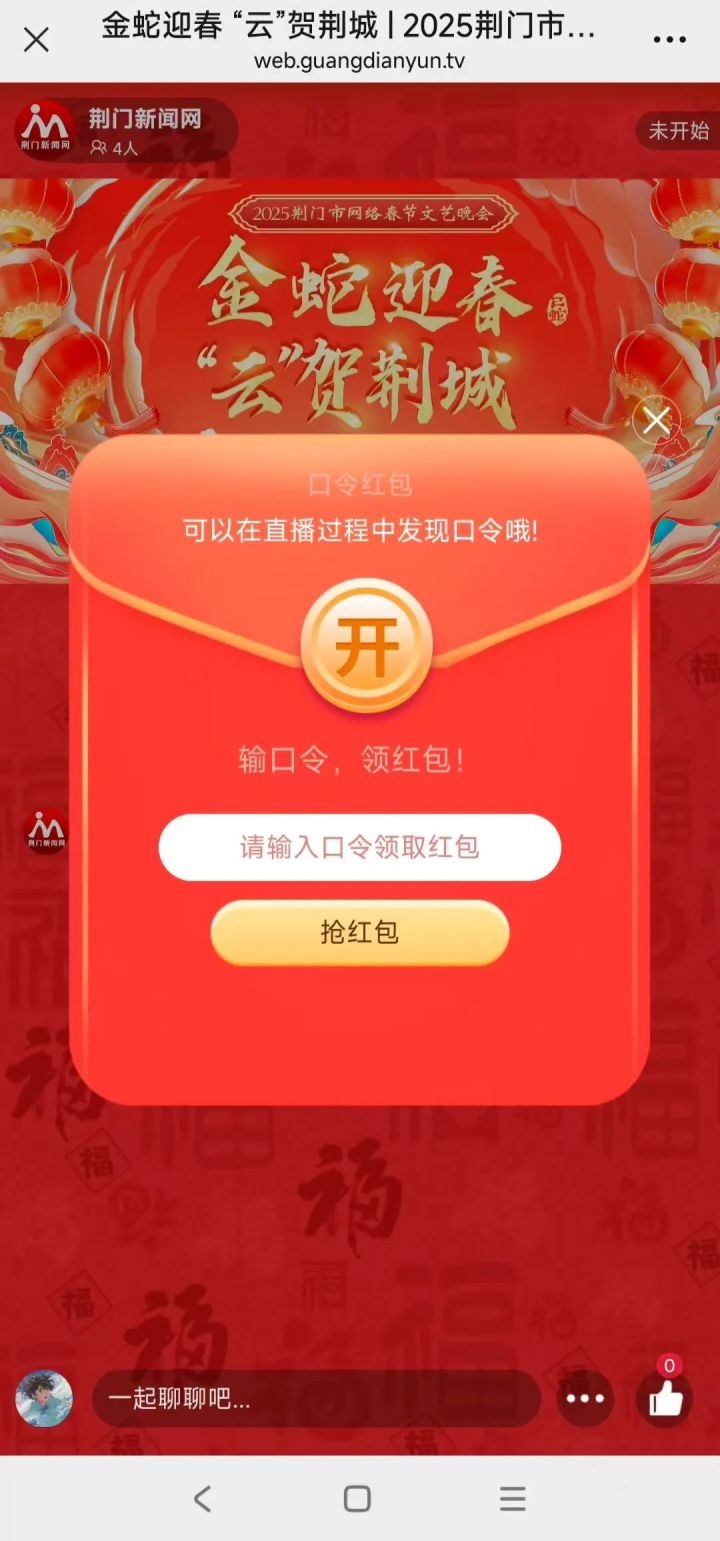Focus the 请输入口令领取红包 input field
Image resolution: width=720 pixels, height=1541 pixels.
coord(359,847)
